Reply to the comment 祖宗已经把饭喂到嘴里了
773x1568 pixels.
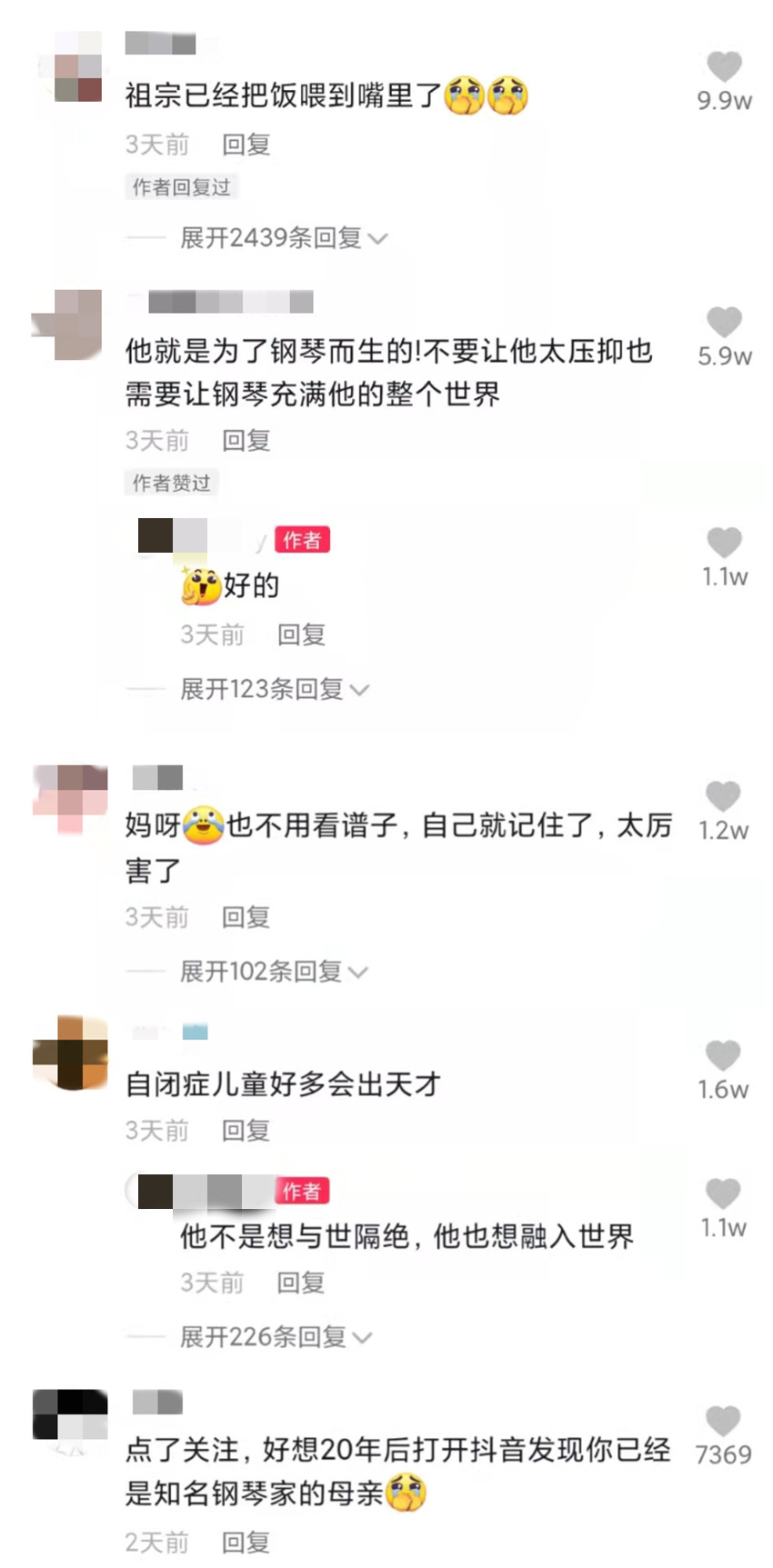(x=246, y=145)
